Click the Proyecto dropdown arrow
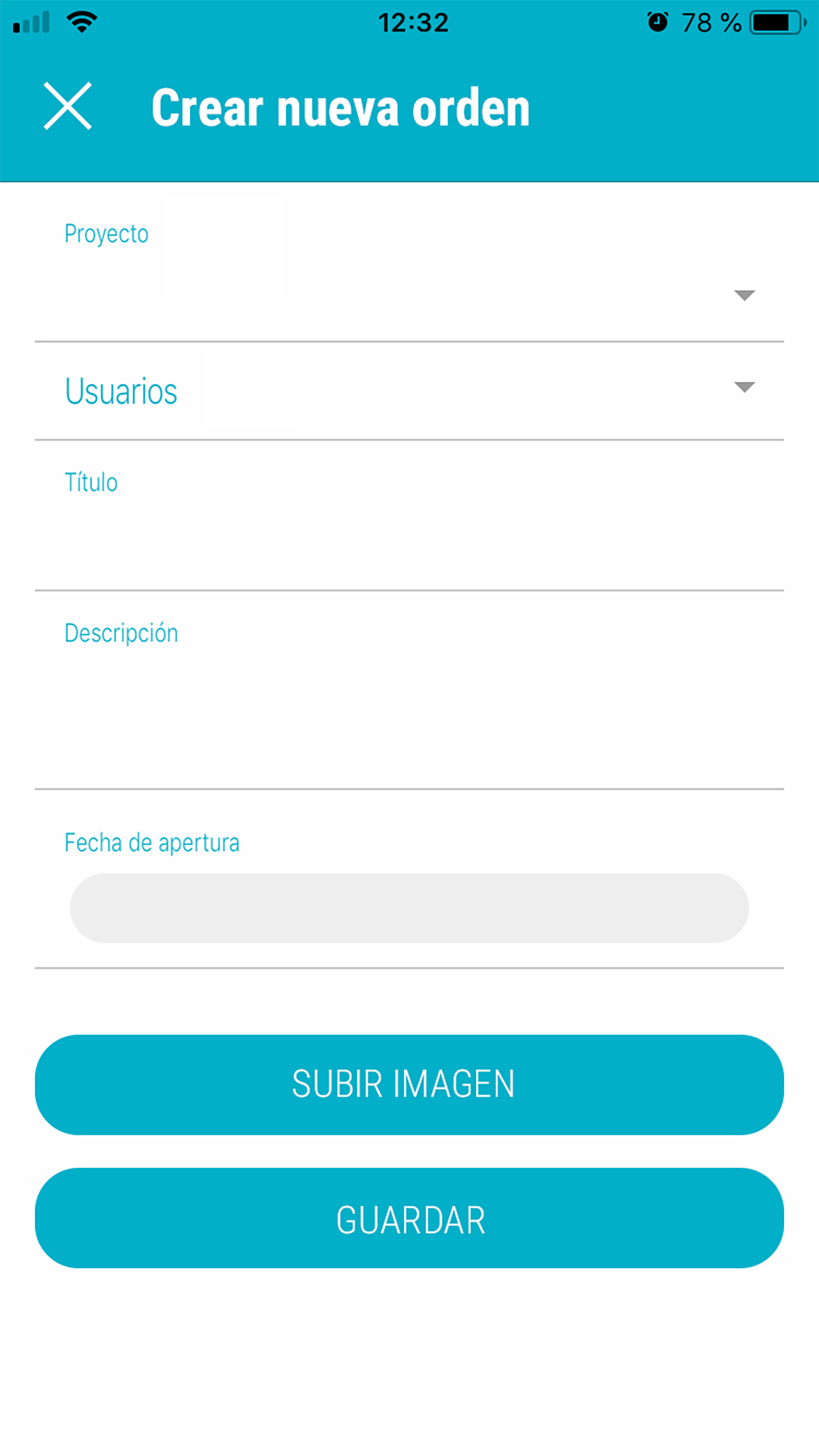This screenshot has width=819, height=1456. 744,295
